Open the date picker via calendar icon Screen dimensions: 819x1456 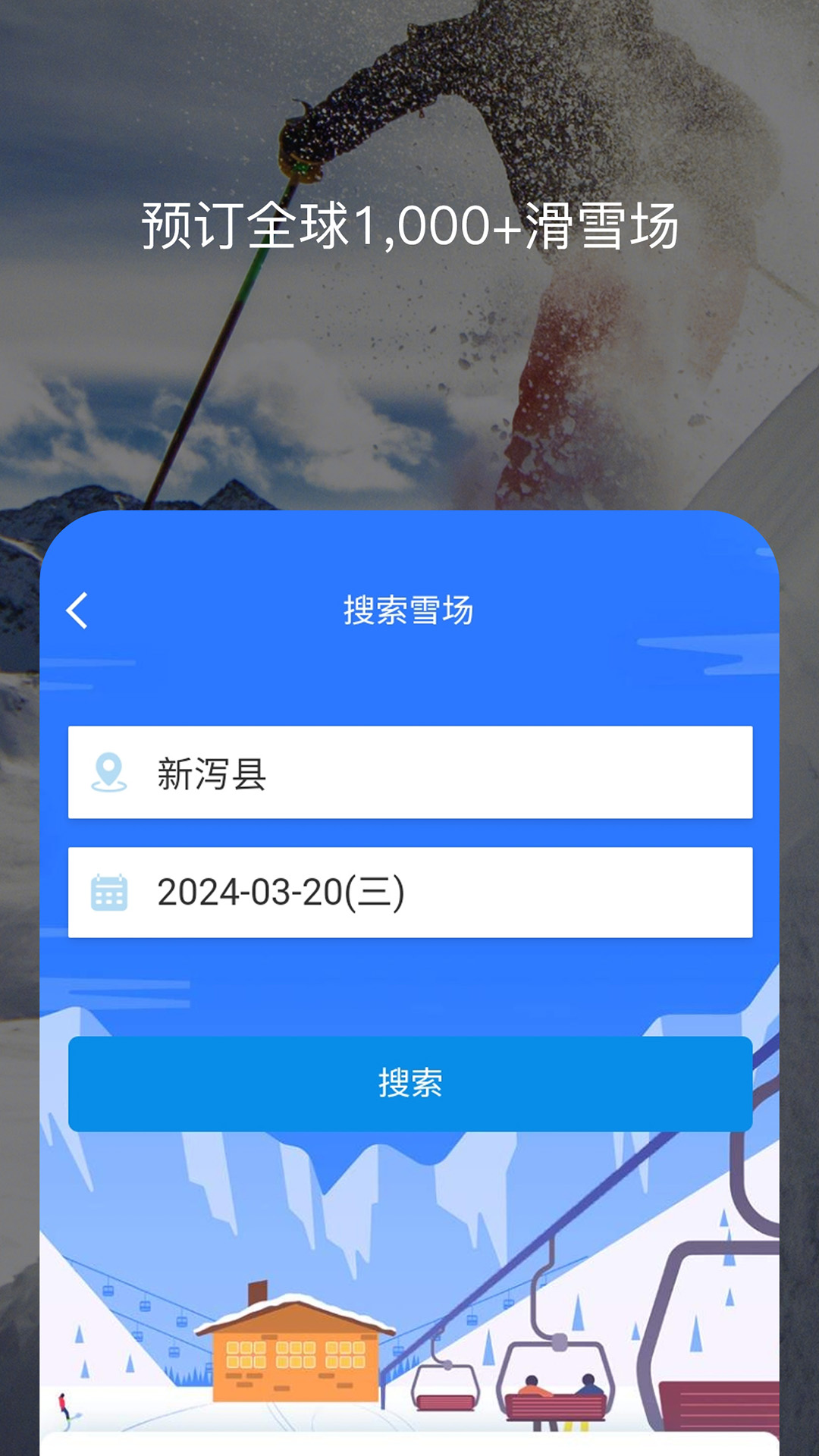click(108, 895)
